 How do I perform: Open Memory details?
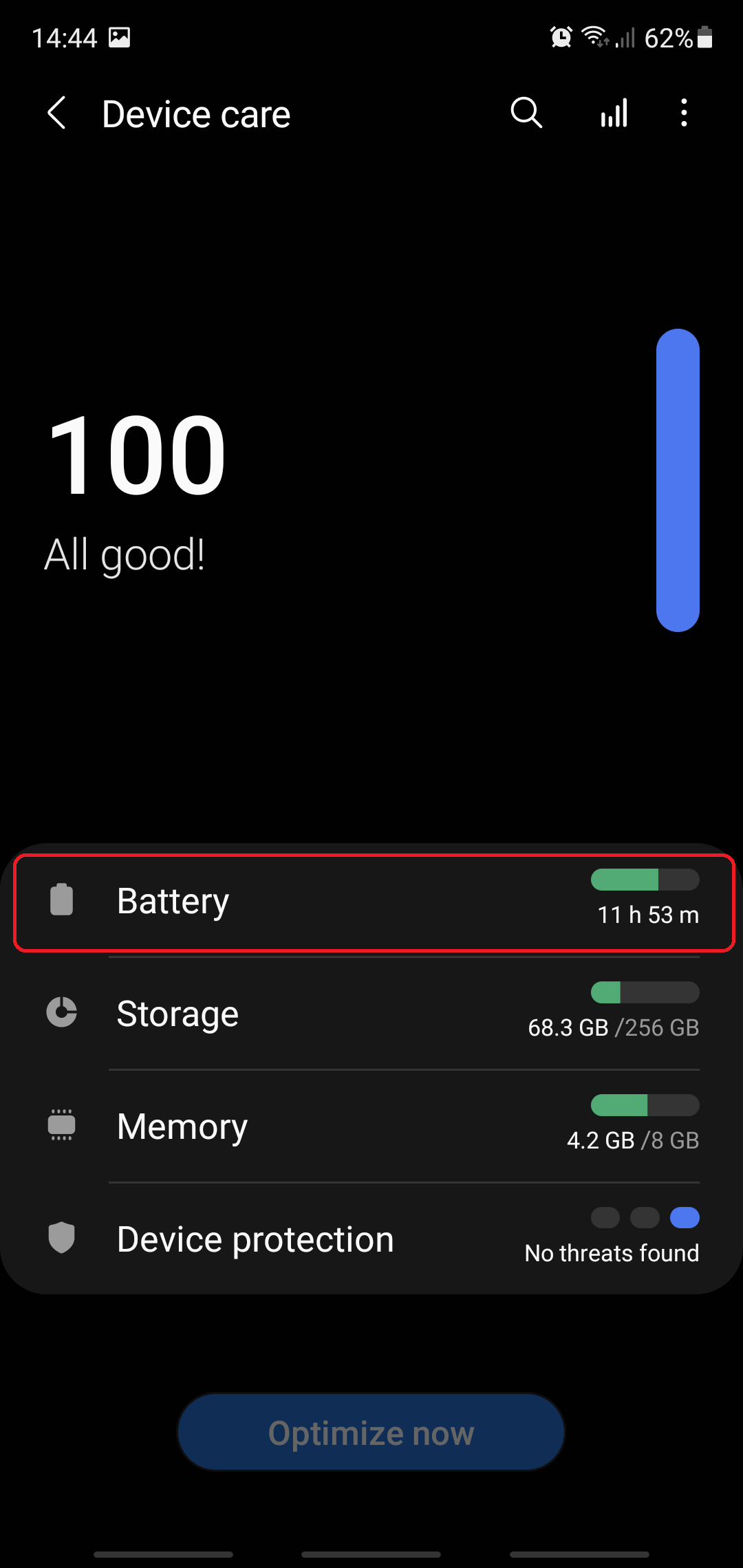point(371,1126)
